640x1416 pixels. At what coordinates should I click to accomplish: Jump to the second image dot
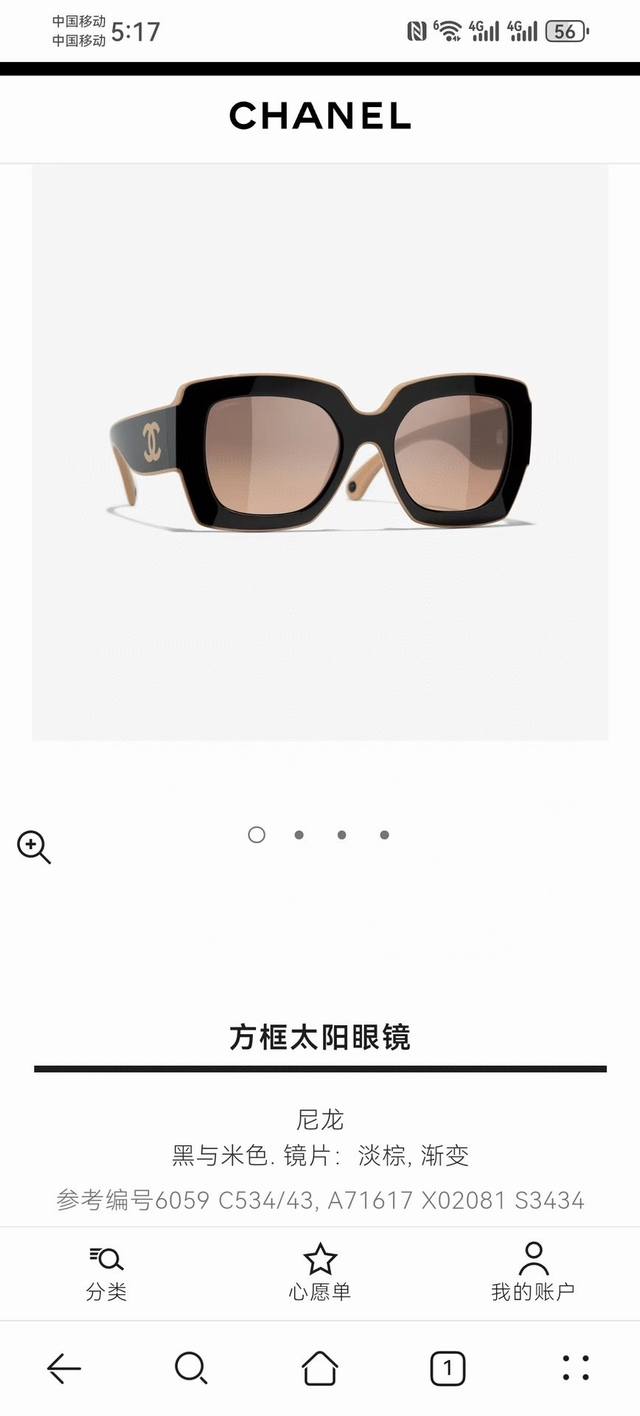coord(299,835)
